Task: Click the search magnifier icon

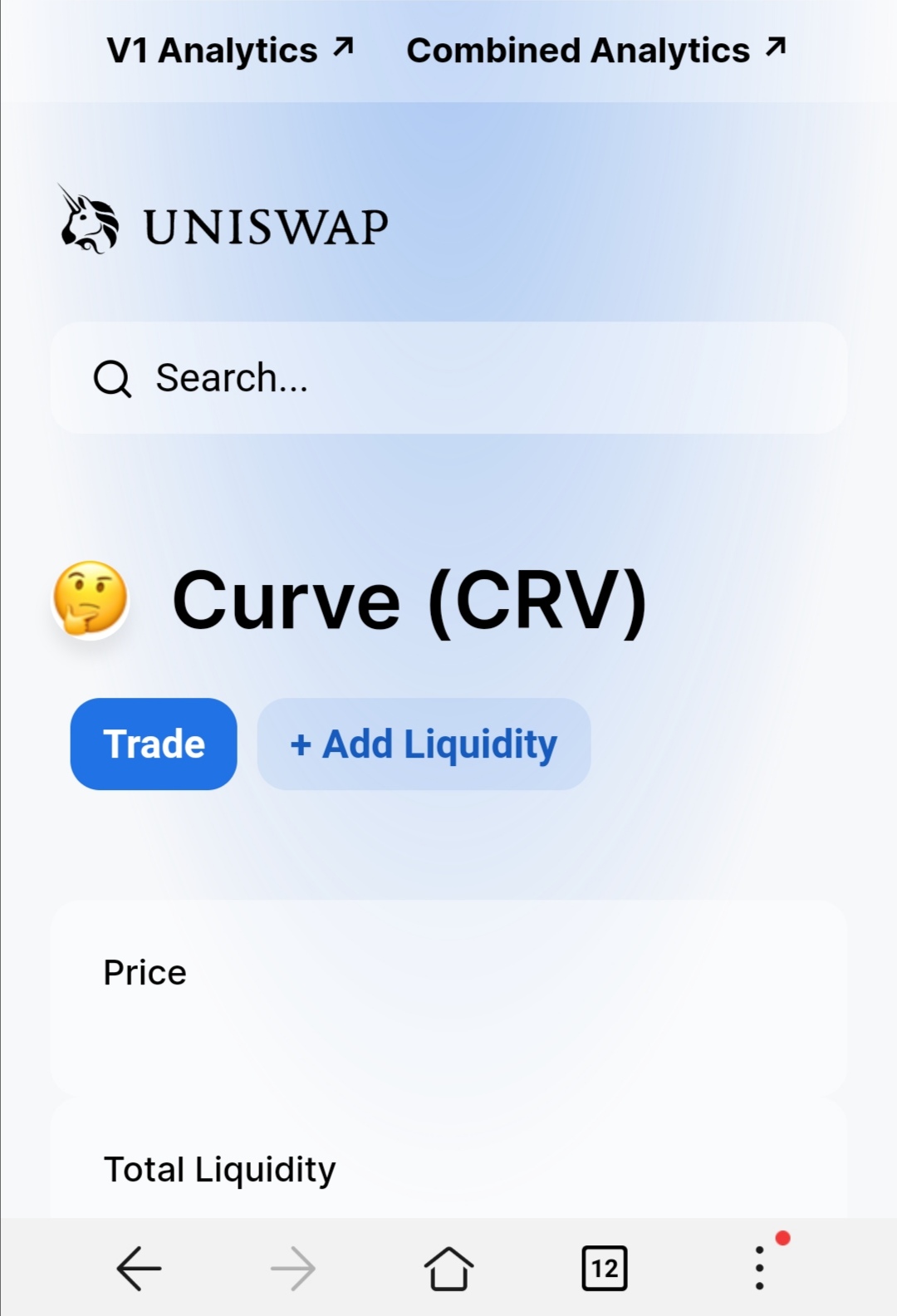Action: (x=111, y=378)
